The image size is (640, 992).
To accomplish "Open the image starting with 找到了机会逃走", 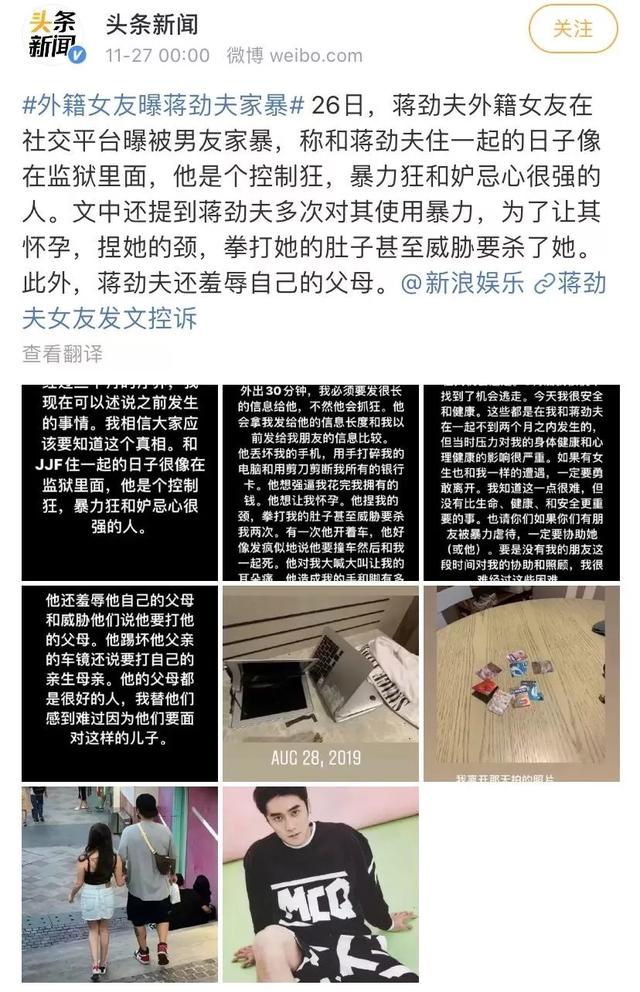I will tap(521, 482).
